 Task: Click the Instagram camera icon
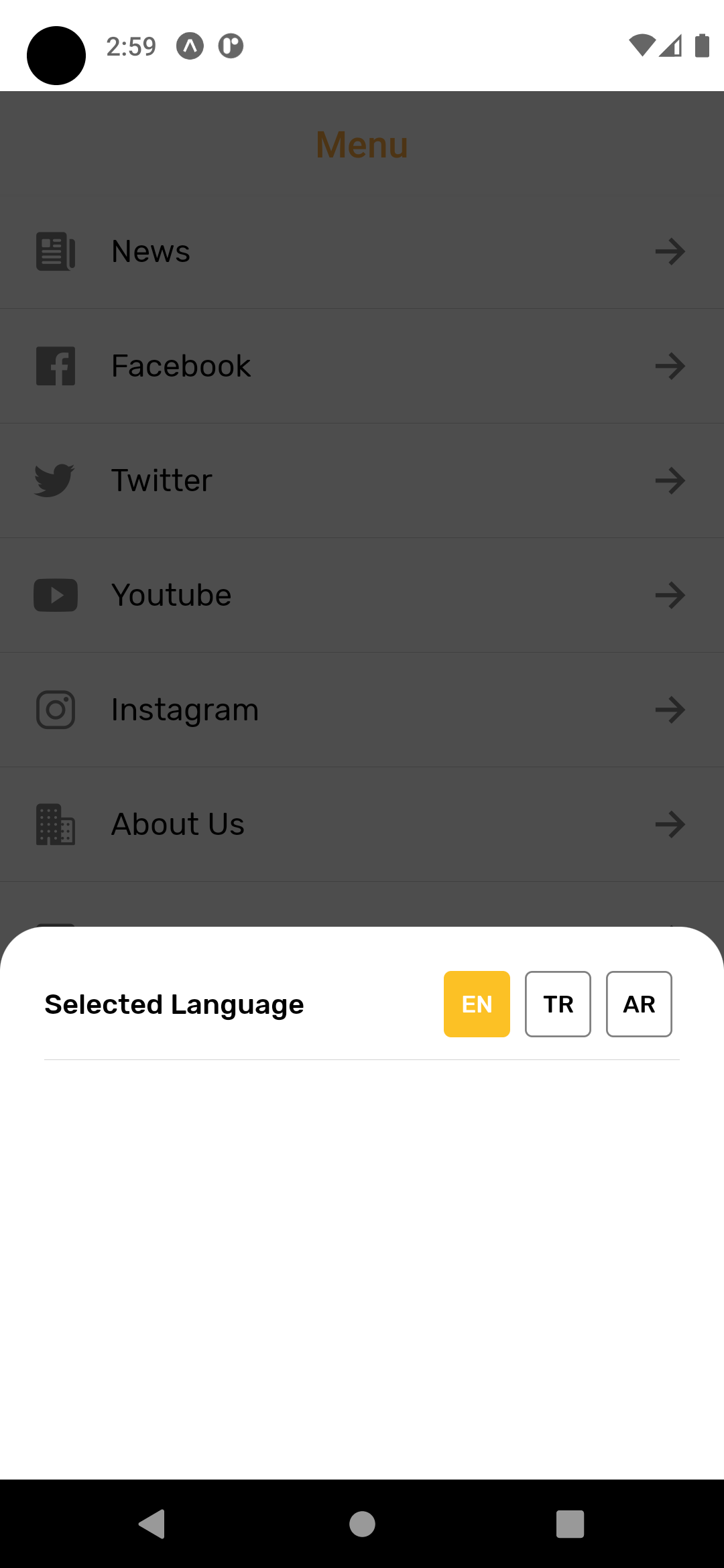[x=55, y=709]
